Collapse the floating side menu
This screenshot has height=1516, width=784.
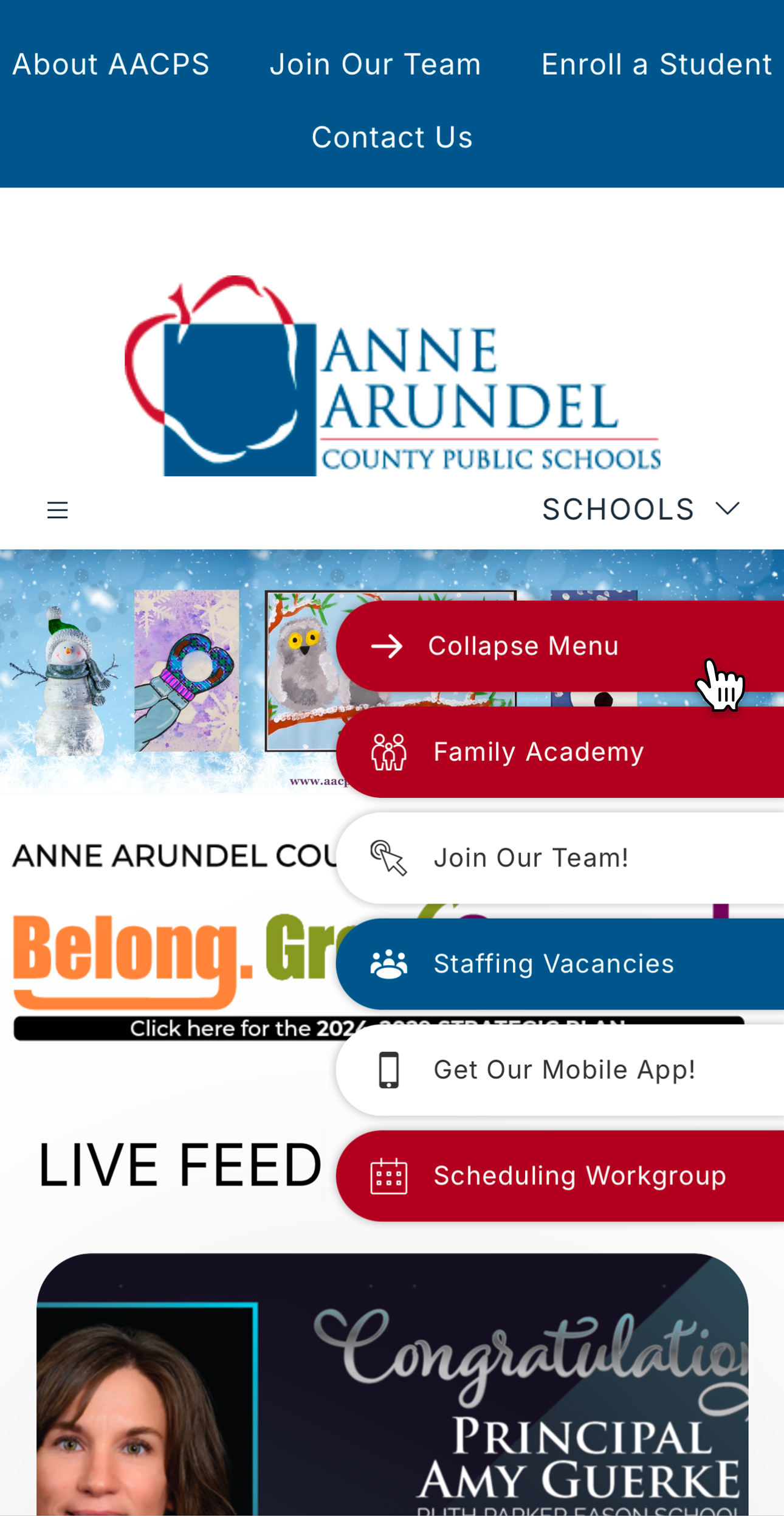(523, 646)
